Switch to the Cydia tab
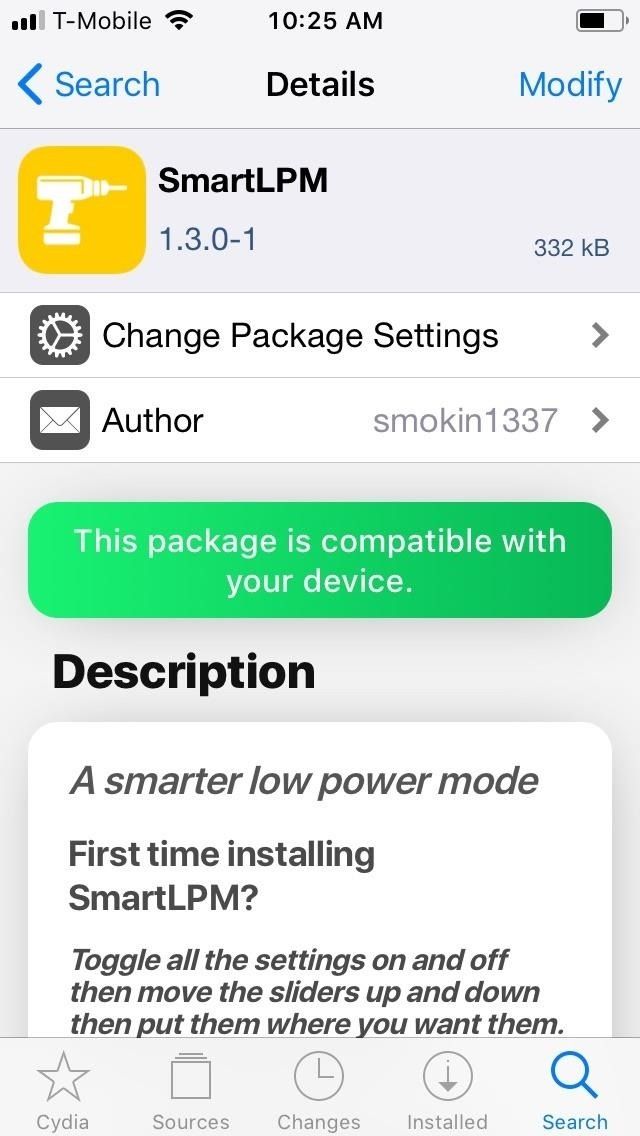The width and height of the screenshot is (640, 1136). coord(62,1090)
